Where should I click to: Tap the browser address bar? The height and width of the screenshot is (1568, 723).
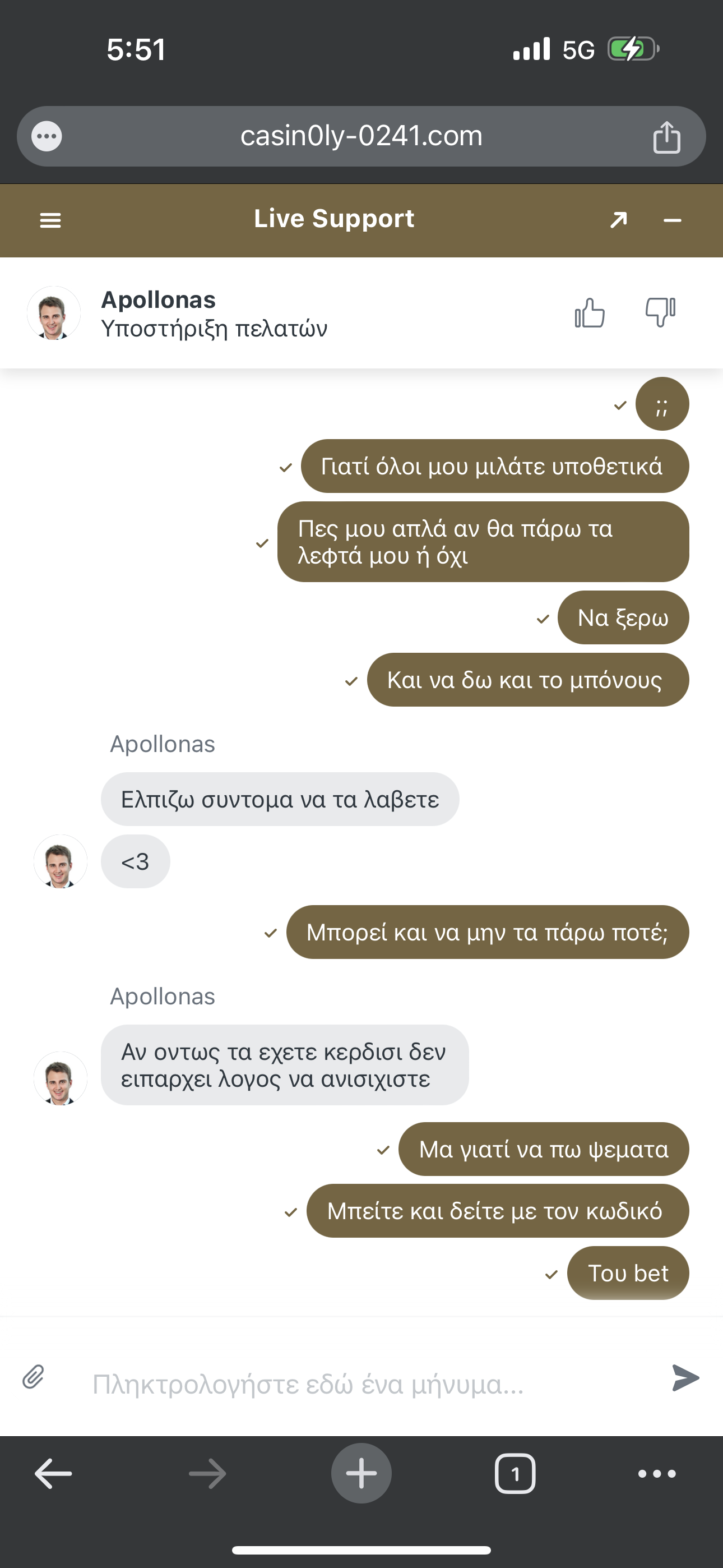click(x=360, y=136)
